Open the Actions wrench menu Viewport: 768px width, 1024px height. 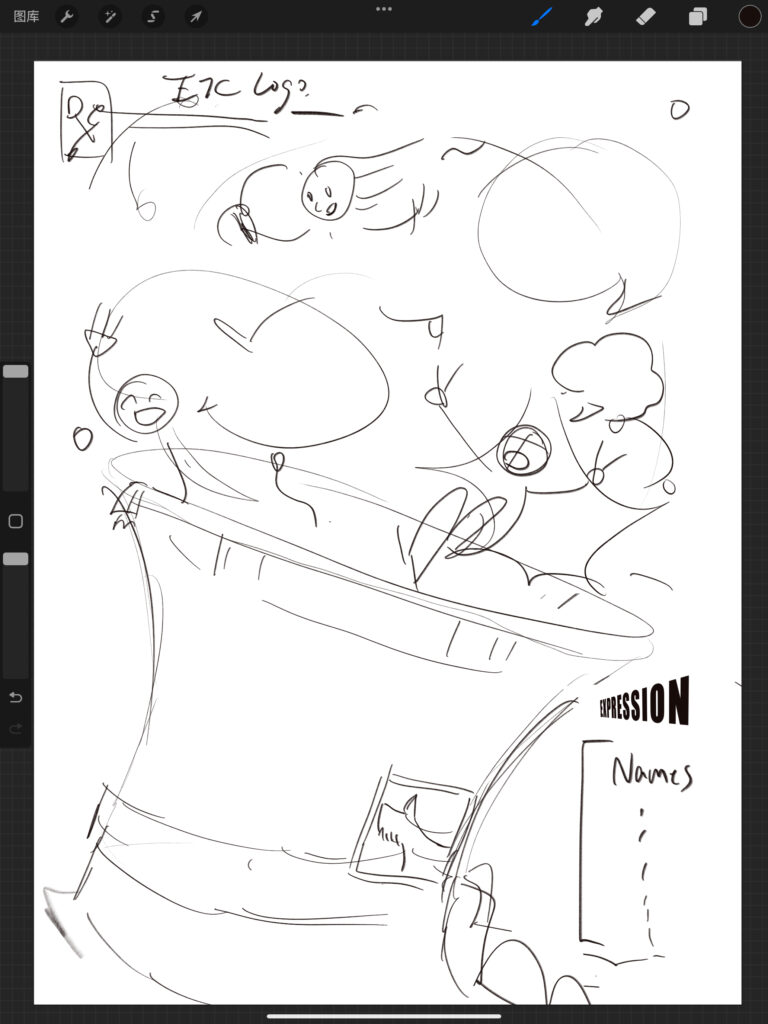(x=67, y=16)
